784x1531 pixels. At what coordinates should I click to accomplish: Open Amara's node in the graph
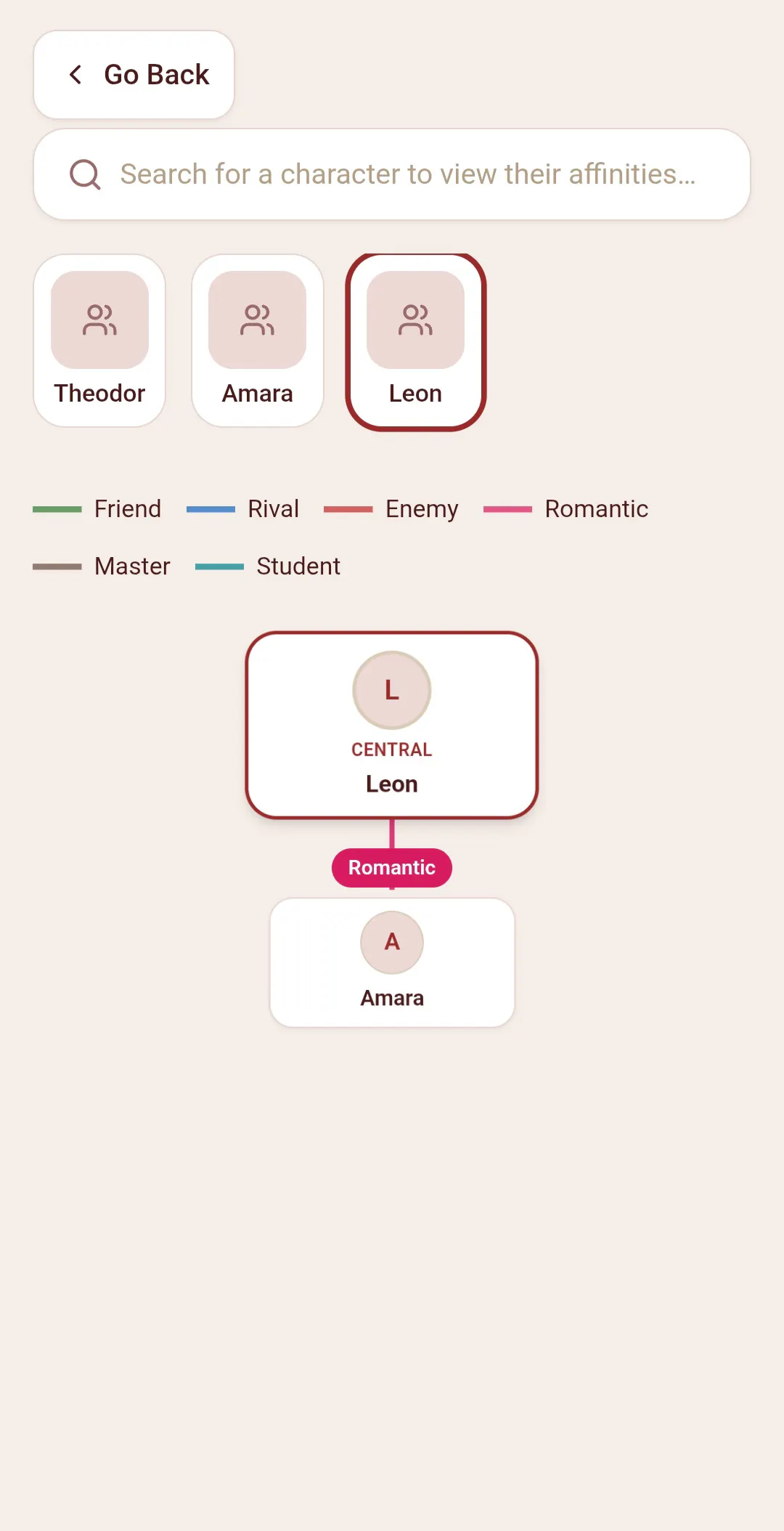tap(392, 962)
